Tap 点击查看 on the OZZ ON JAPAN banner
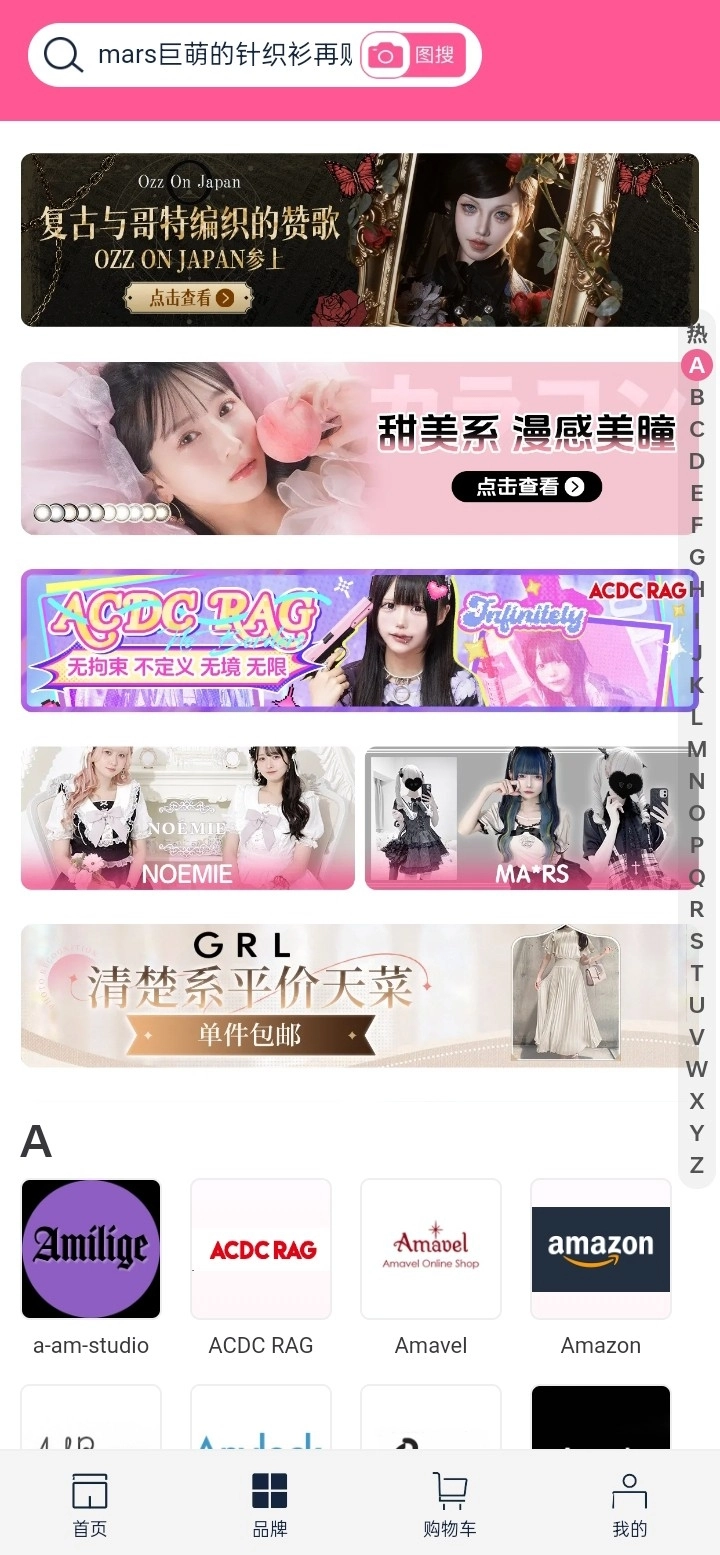The image size is (720, 1555). pos(190,298)
